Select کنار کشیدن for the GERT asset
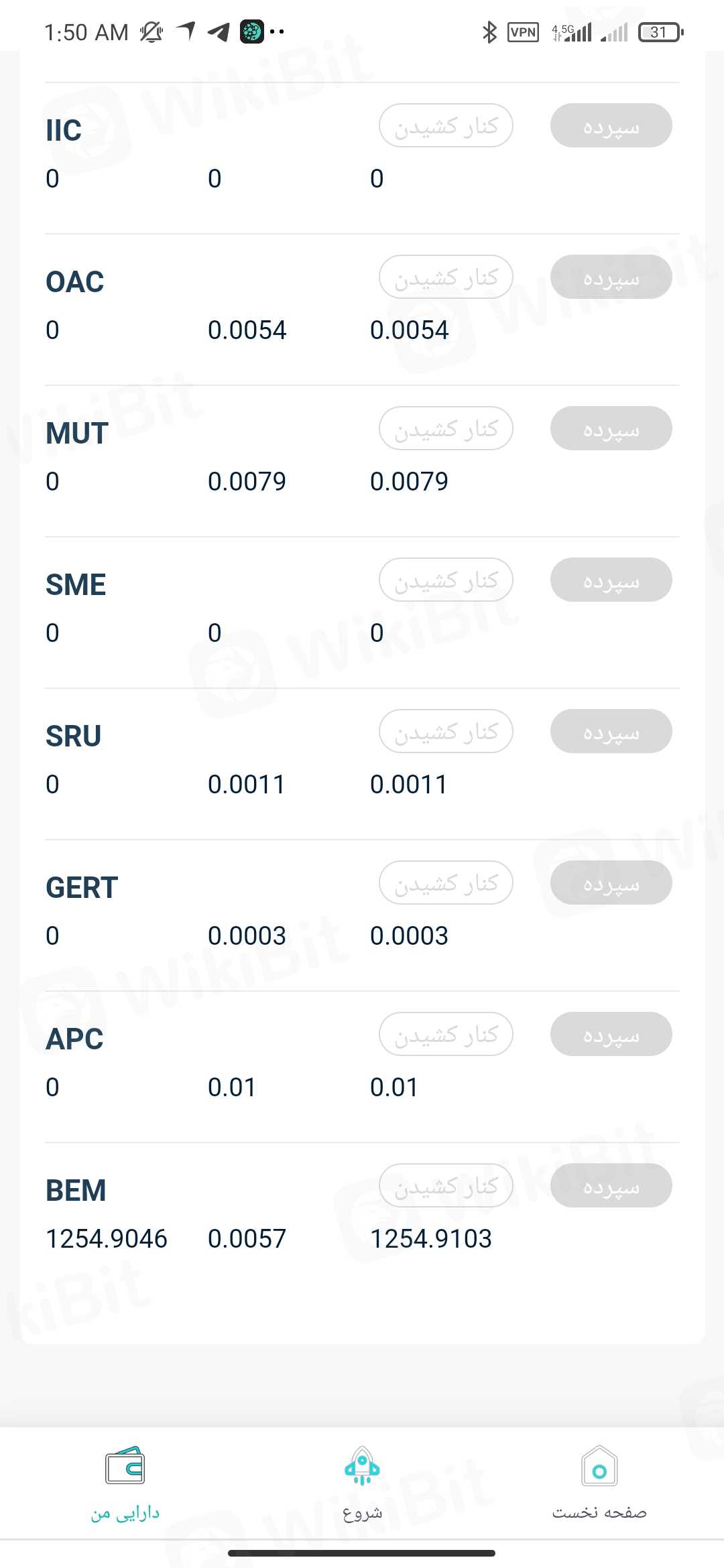The image size is (724, 1568). [x=446, y=883]
